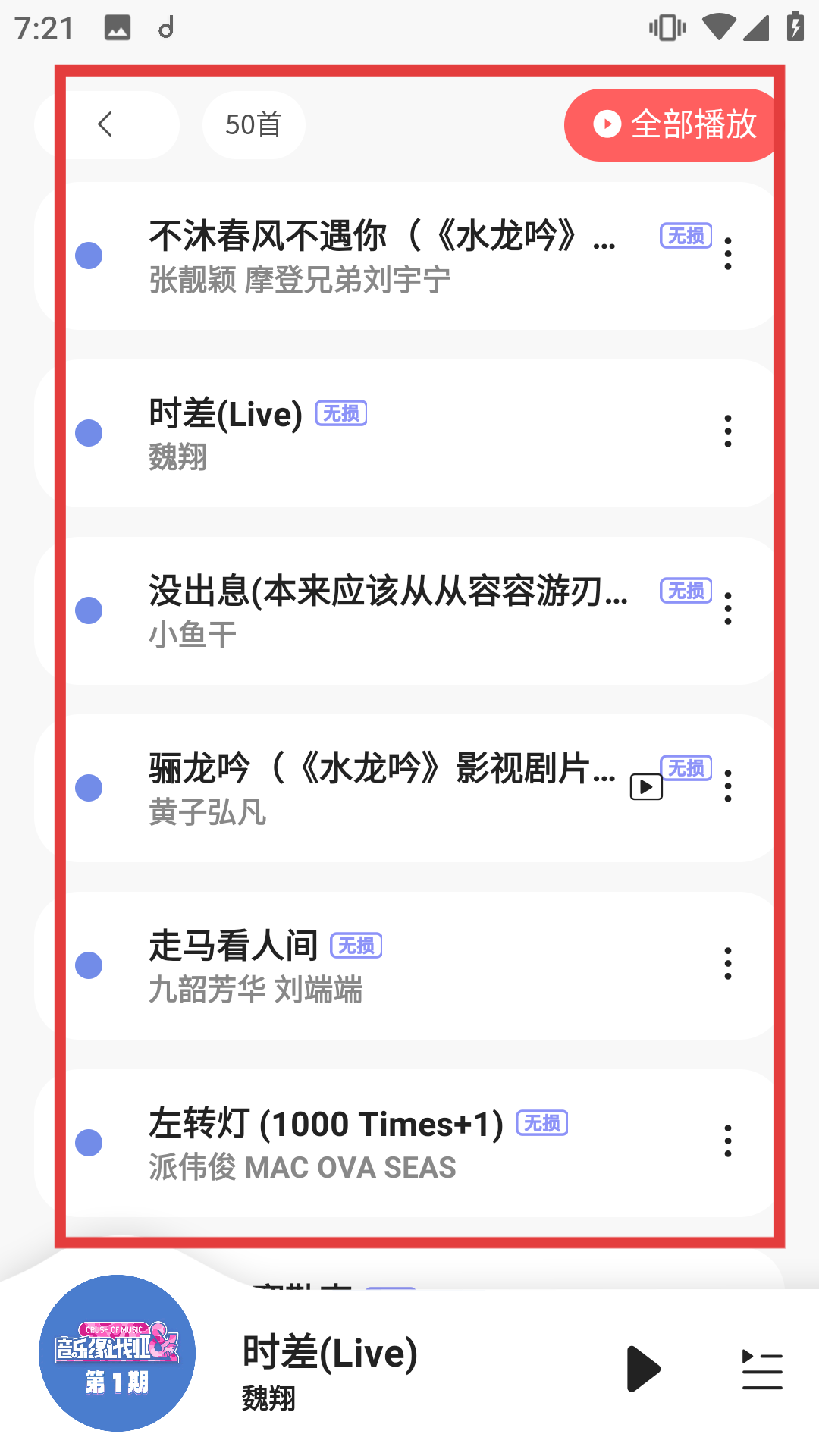Viewport: 819px width, 1456px height.
Task: Select the circle toggle next to 骊龙吟
Action: pyautogui.click(x=88, y=788)
